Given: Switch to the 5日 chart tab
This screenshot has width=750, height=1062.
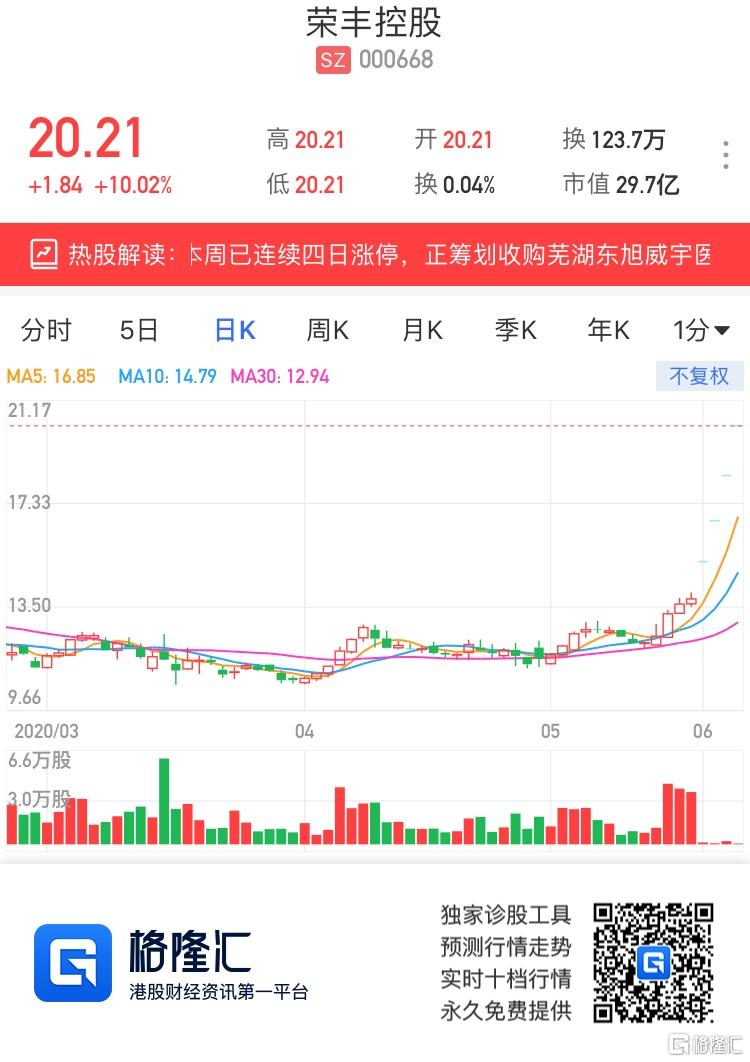Looking at the screenshot, I should point(139,330).
